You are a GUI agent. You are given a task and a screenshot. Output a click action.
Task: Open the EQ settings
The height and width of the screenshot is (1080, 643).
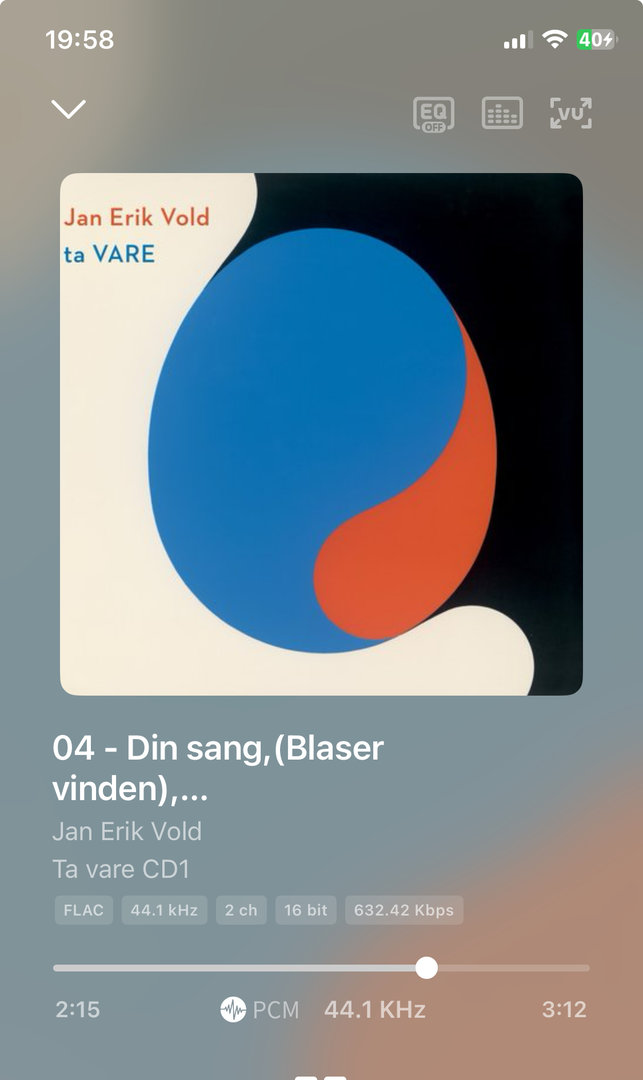tap(433, 113)
